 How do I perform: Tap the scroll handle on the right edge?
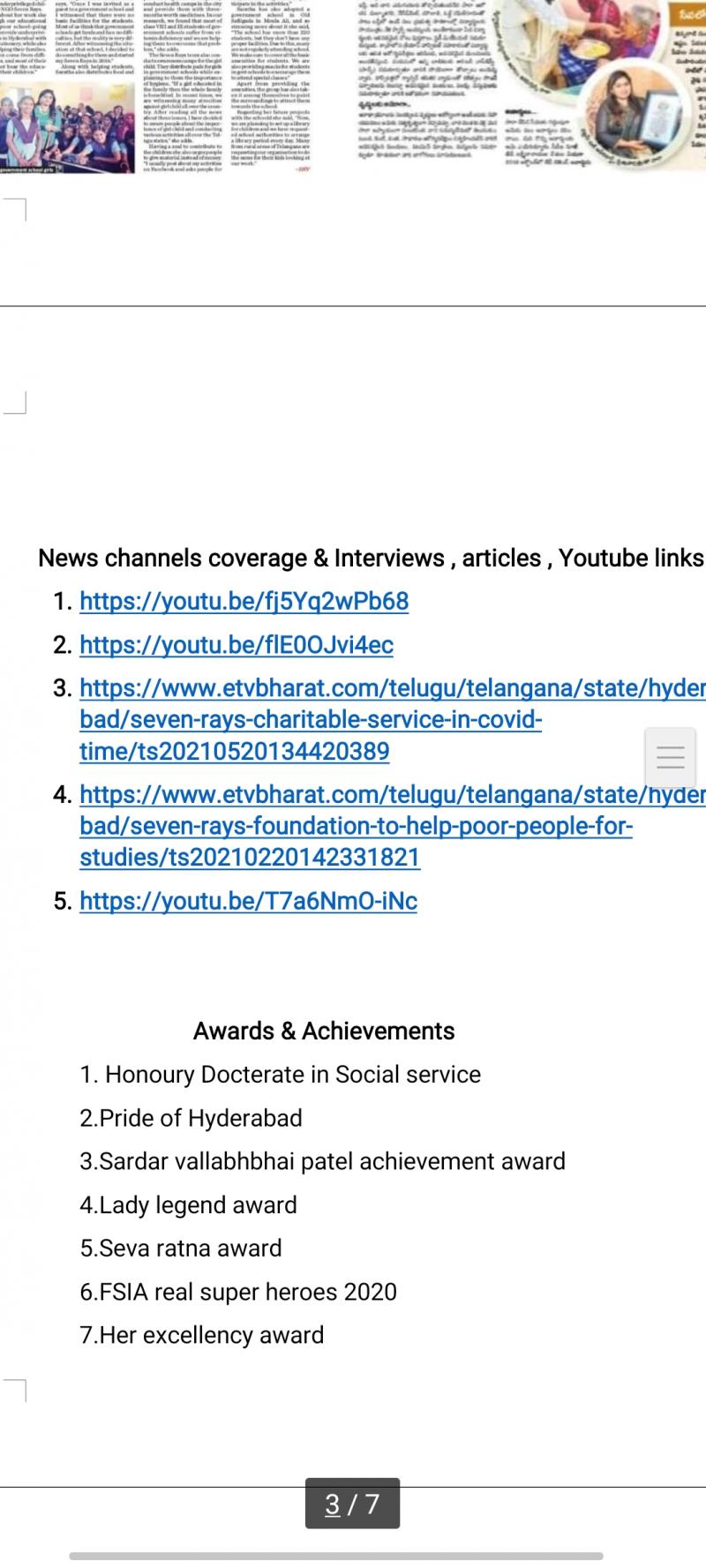pos(671,757)
